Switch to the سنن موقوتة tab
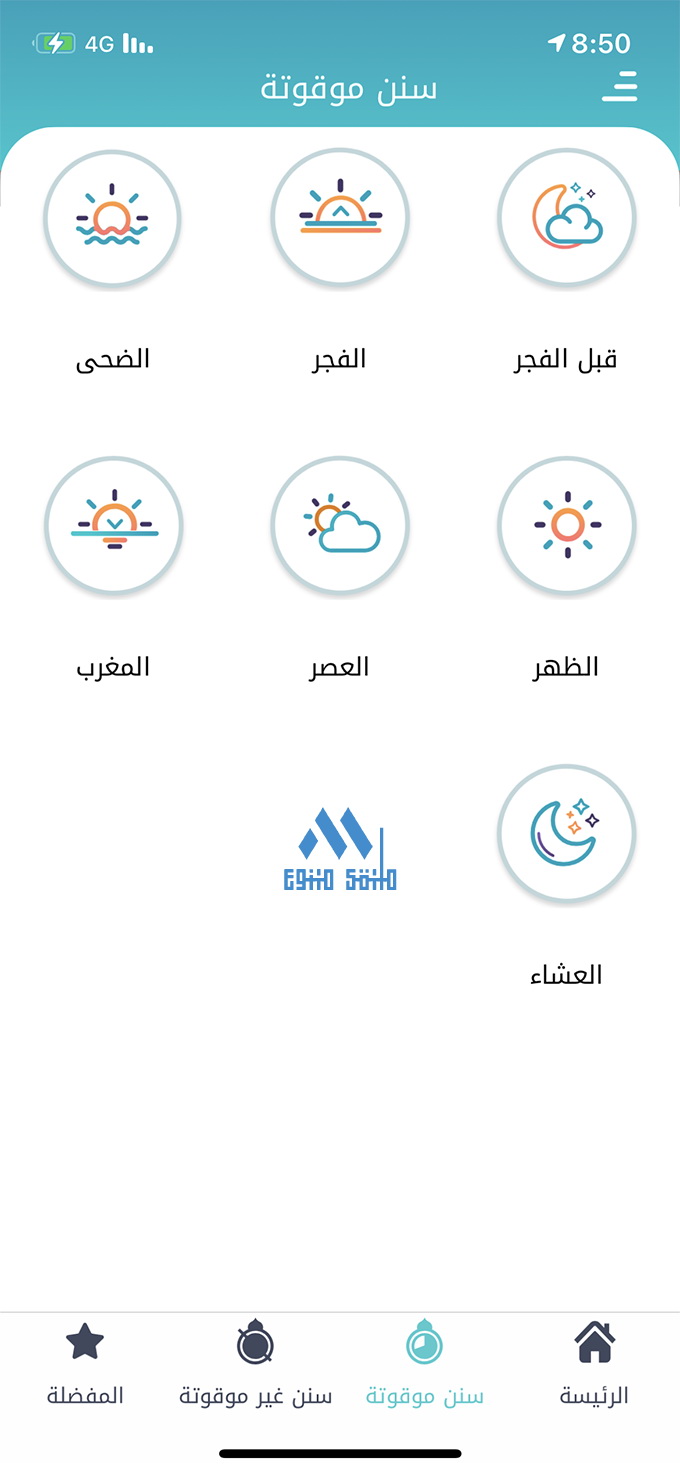The image size is (680, 1472). pos(425,1364)
